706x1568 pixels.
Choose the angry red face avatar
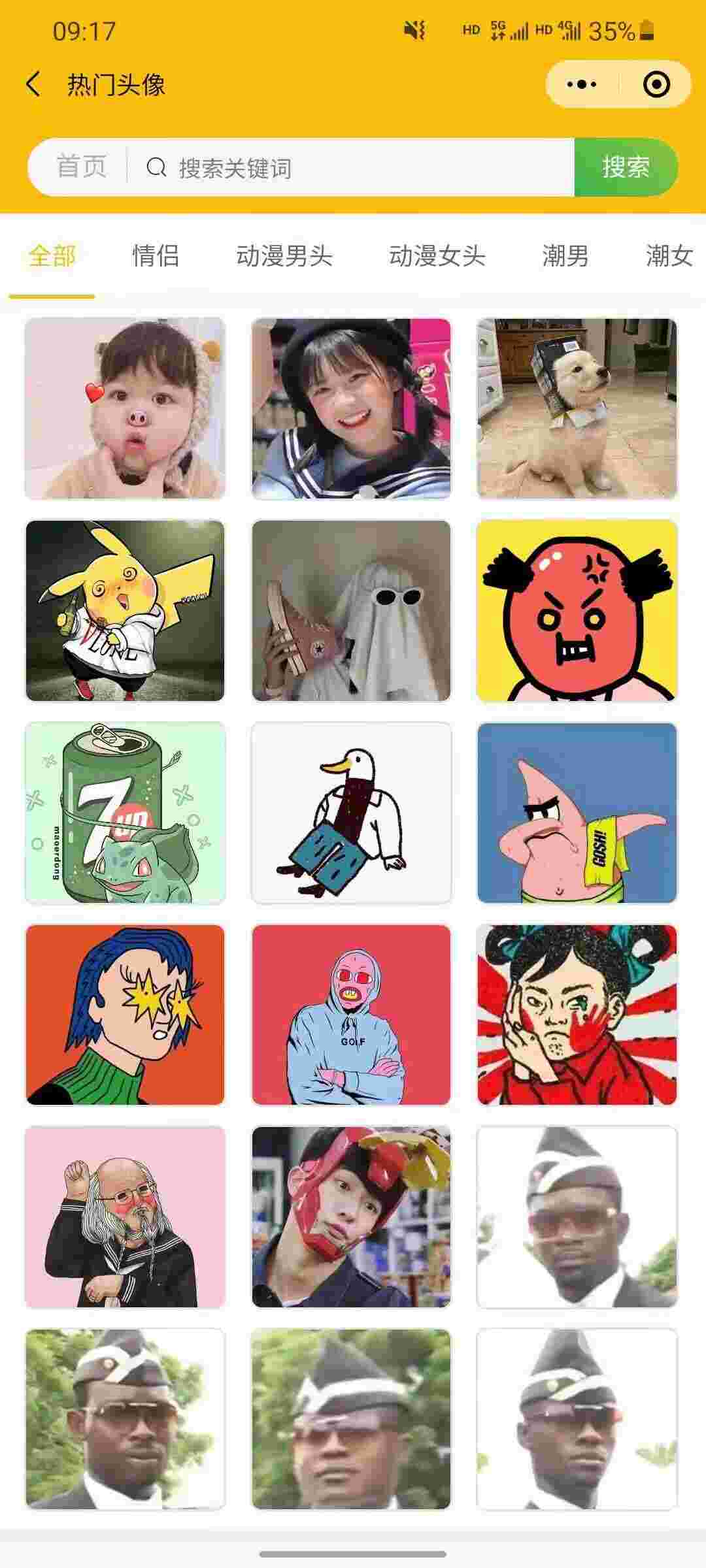[577, 610]
